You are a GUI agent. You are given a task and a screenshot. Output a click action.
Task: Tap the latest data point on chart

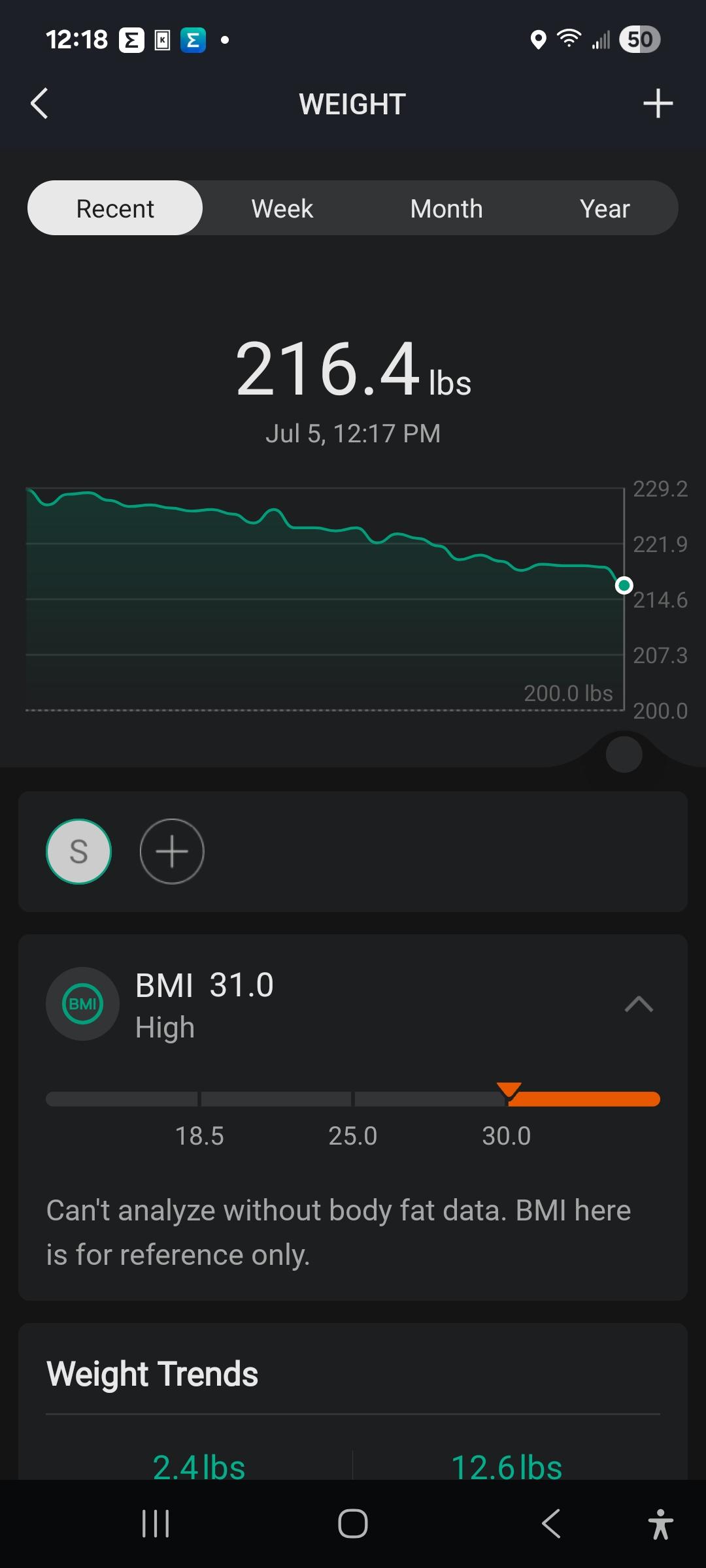pos(624,585)
